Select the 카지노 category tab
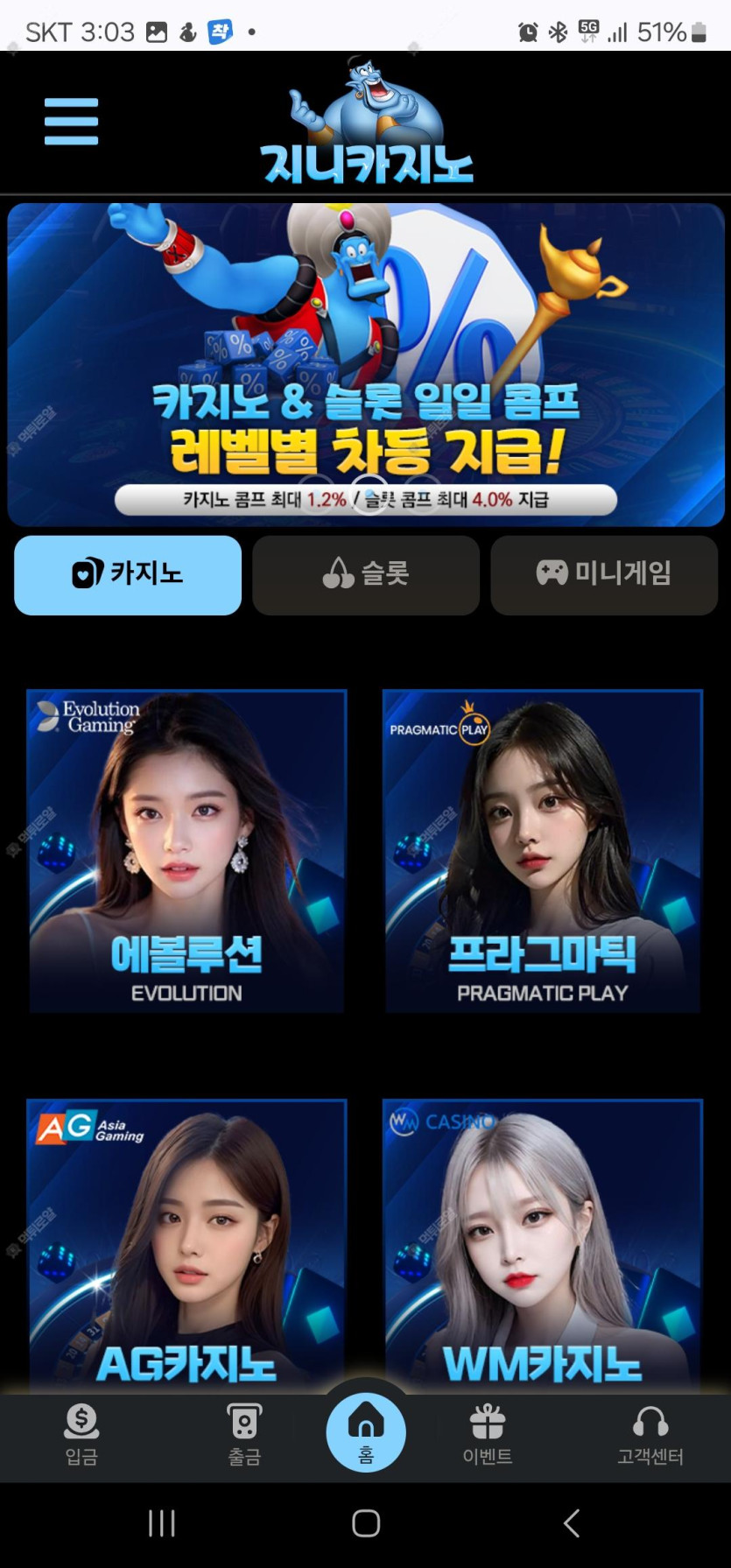 pos(128,574)
